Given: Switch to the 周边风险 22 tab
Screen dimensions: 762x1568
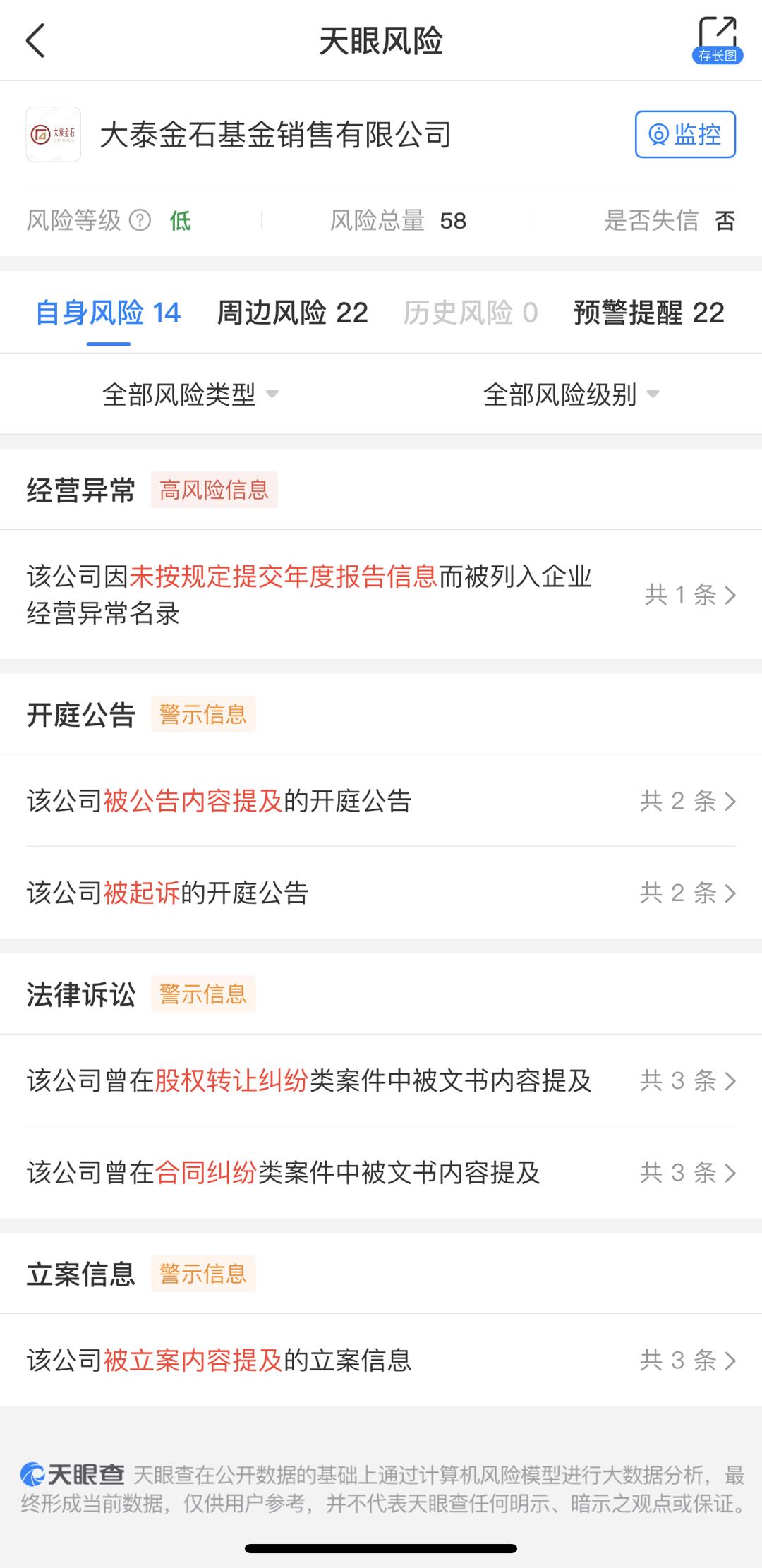Looking at the screenshot, I should tap(292, 312).
